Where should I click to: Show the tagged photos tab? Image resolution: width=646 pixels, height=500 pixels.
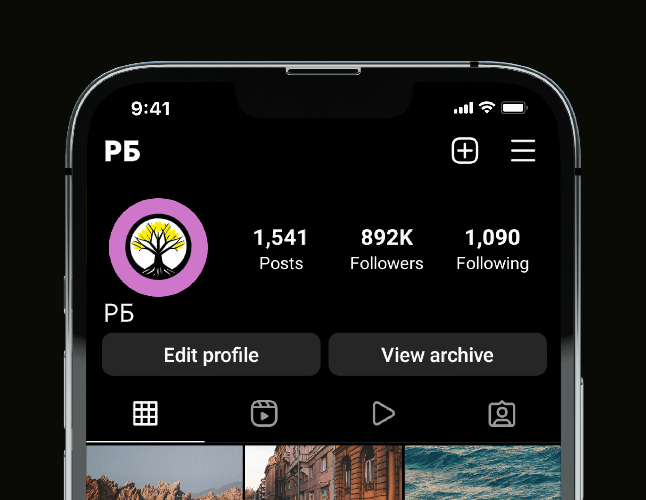tap(501, 413)
